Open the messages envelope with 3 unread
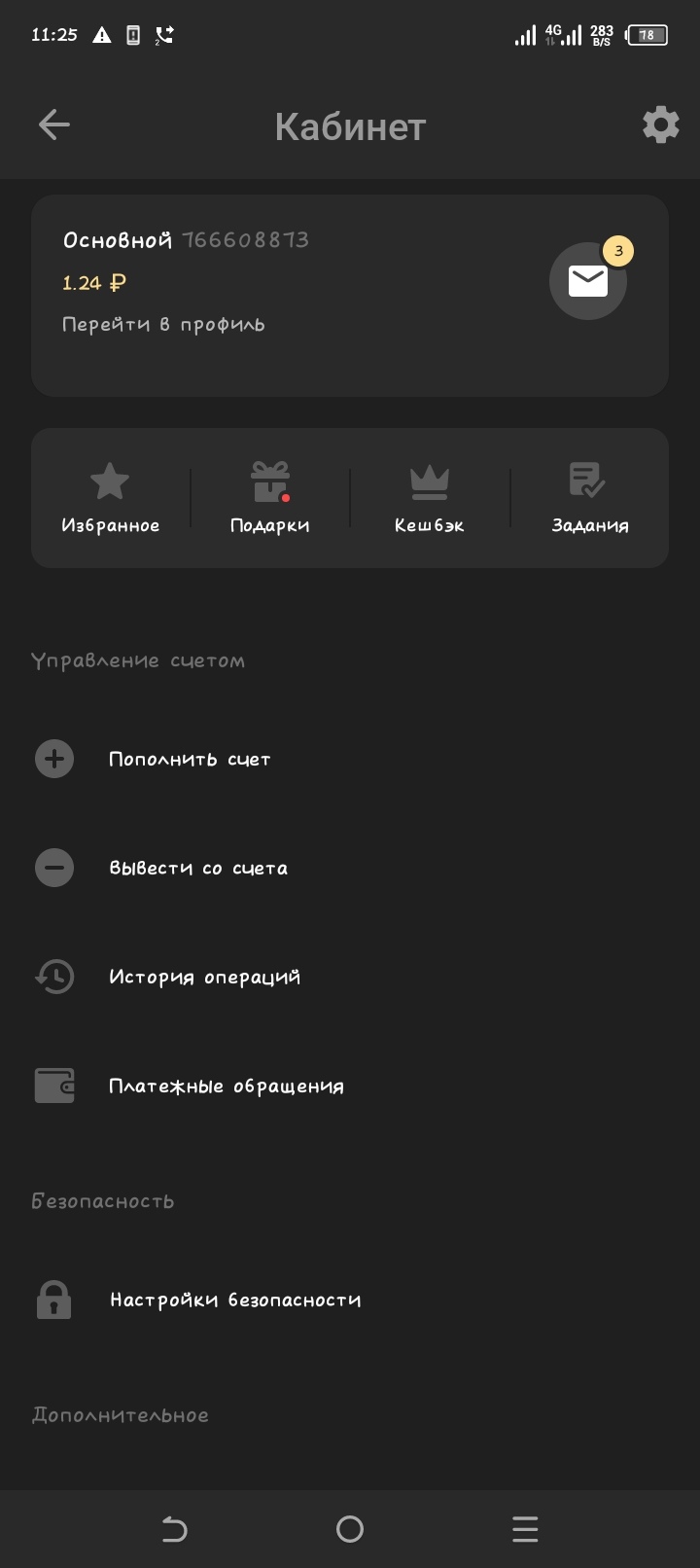 (587, 281)
